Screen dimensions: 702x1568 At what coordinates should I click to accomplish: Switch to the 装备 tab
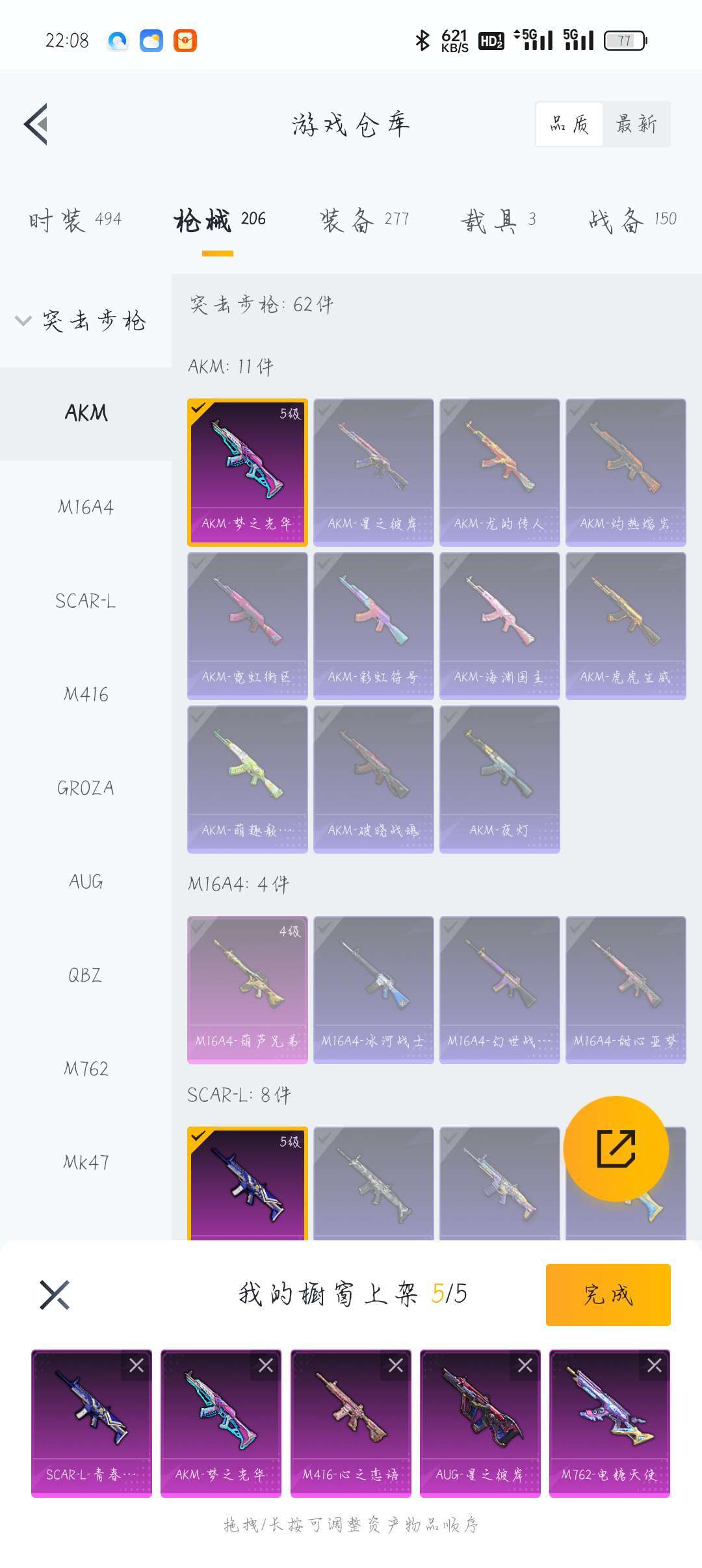pyautogui.click(x=364, y=220)
